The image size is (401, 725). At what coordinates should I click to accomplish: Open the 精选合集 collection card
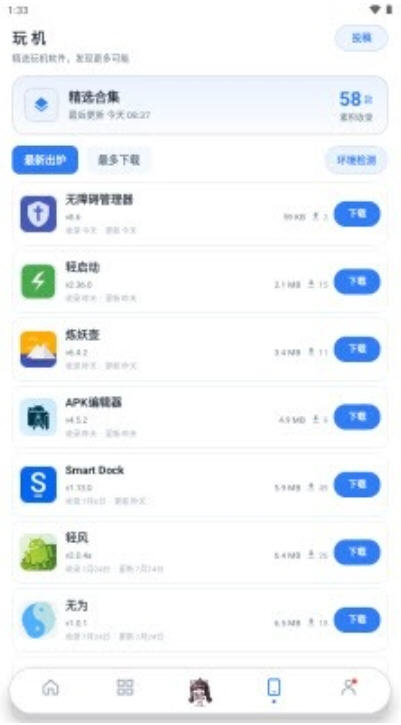click(200, 105)
